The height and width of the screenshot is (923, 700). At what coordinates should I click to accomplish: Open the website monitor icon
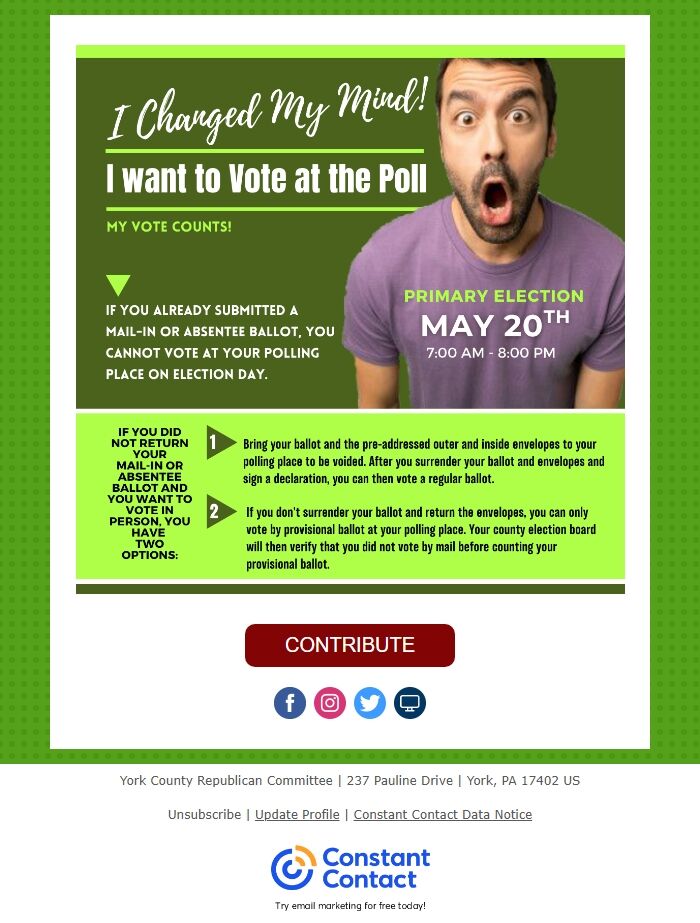click(x=410, y=703)
